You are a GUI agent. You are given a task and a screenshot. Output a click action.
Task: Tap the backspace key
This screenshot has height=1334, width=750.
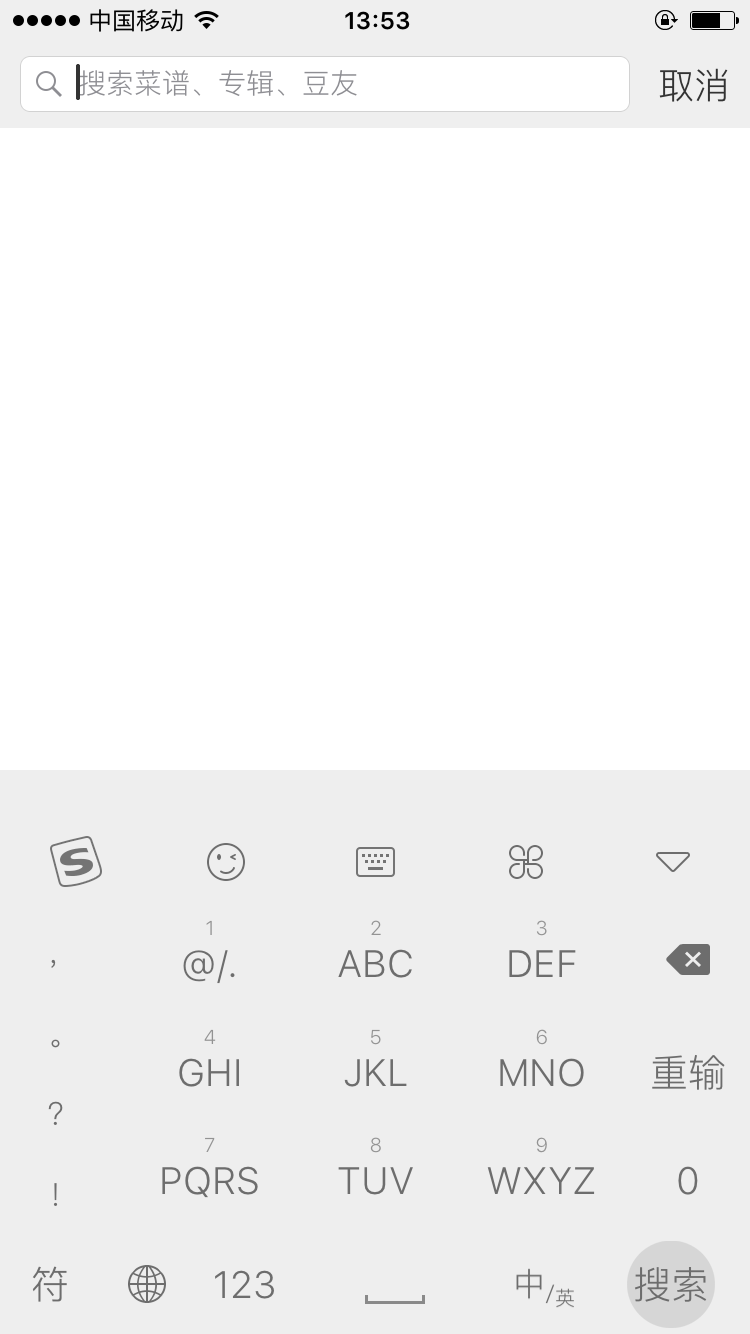pos(688,960)
